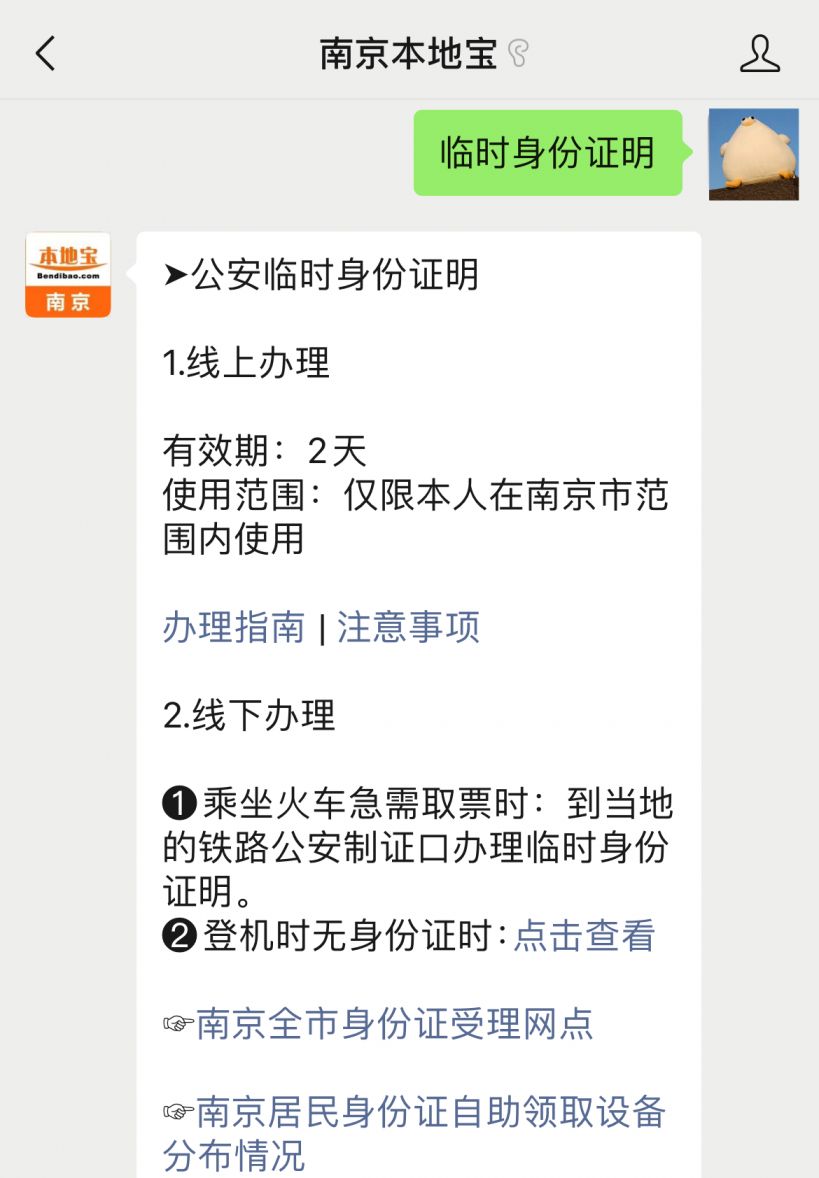Open the 南京全市身份证受理网点 link
The image size is (819, 1178).
[x=394, y=1023]
